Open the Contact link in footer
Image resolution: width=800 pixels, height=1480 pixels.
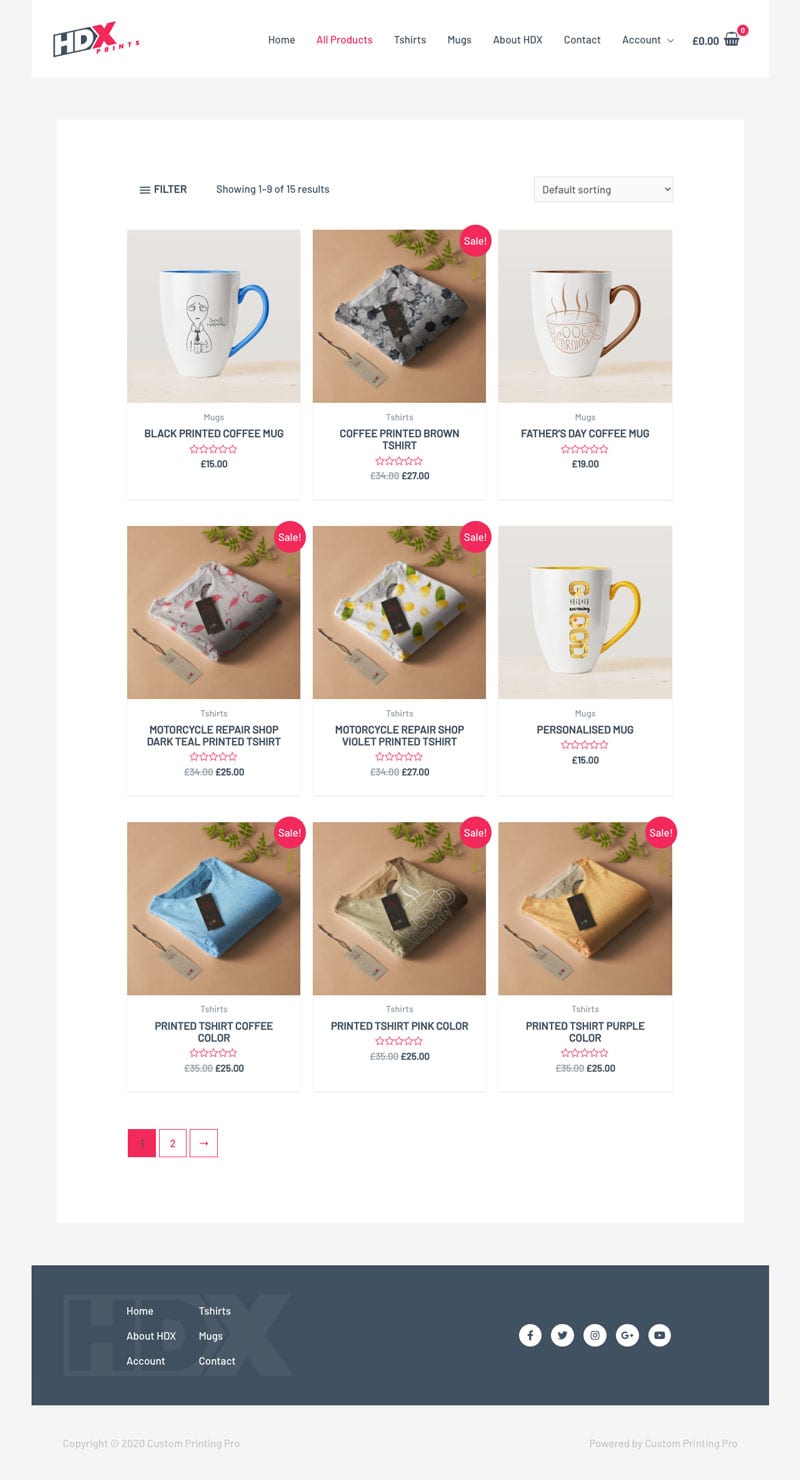217,1361
